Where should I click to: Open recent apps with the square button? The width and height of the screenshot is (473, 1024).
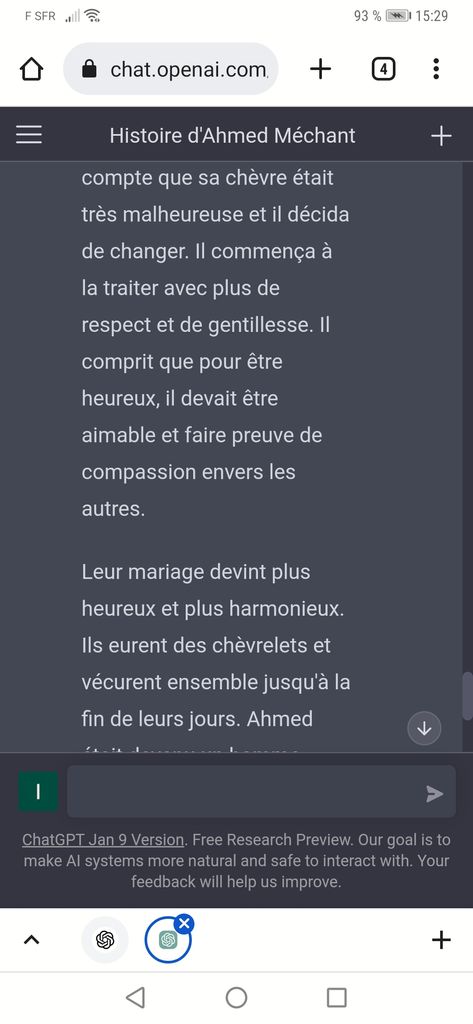pos(336,997)
